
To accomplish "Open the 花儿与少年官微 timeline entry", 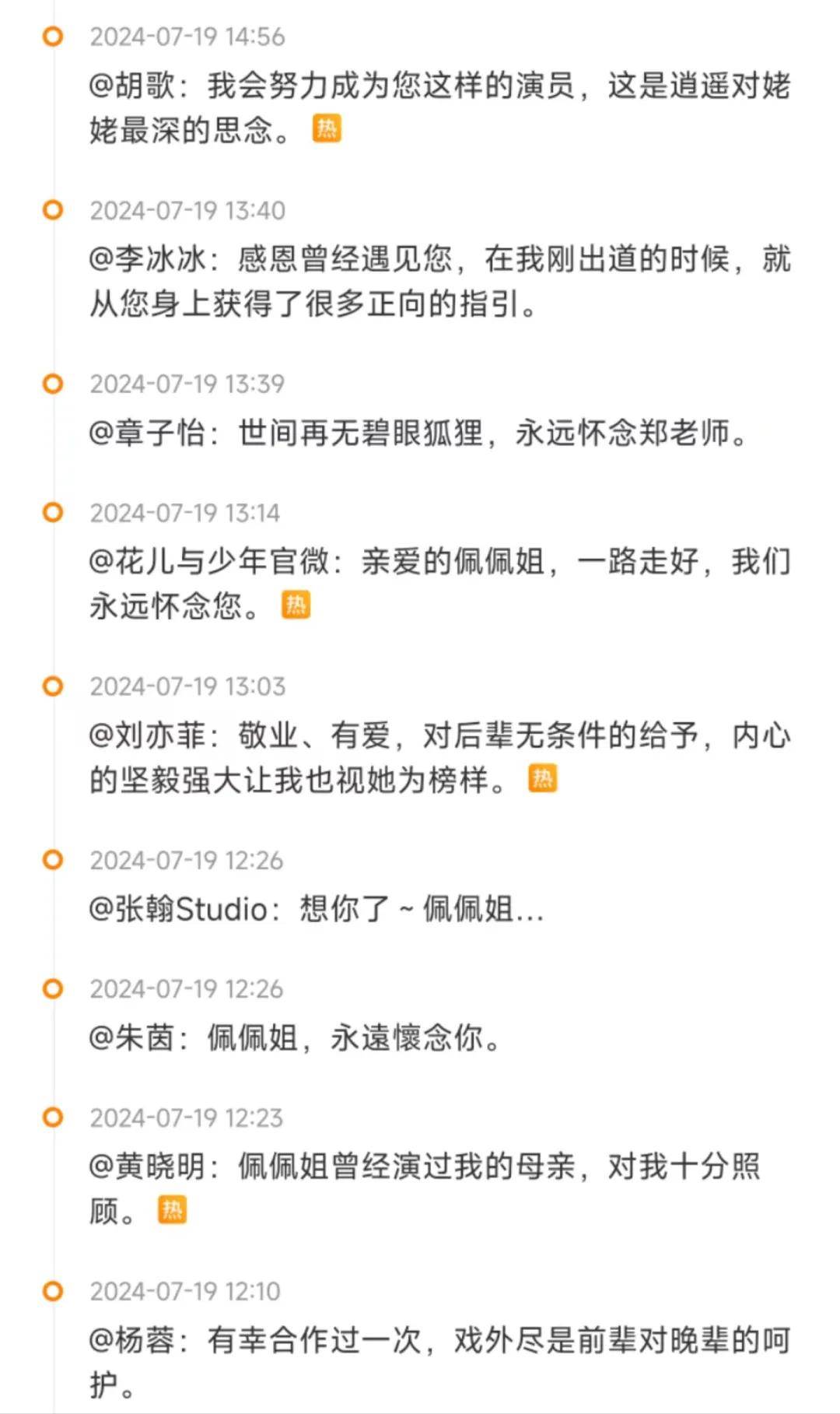I will 439,582.
